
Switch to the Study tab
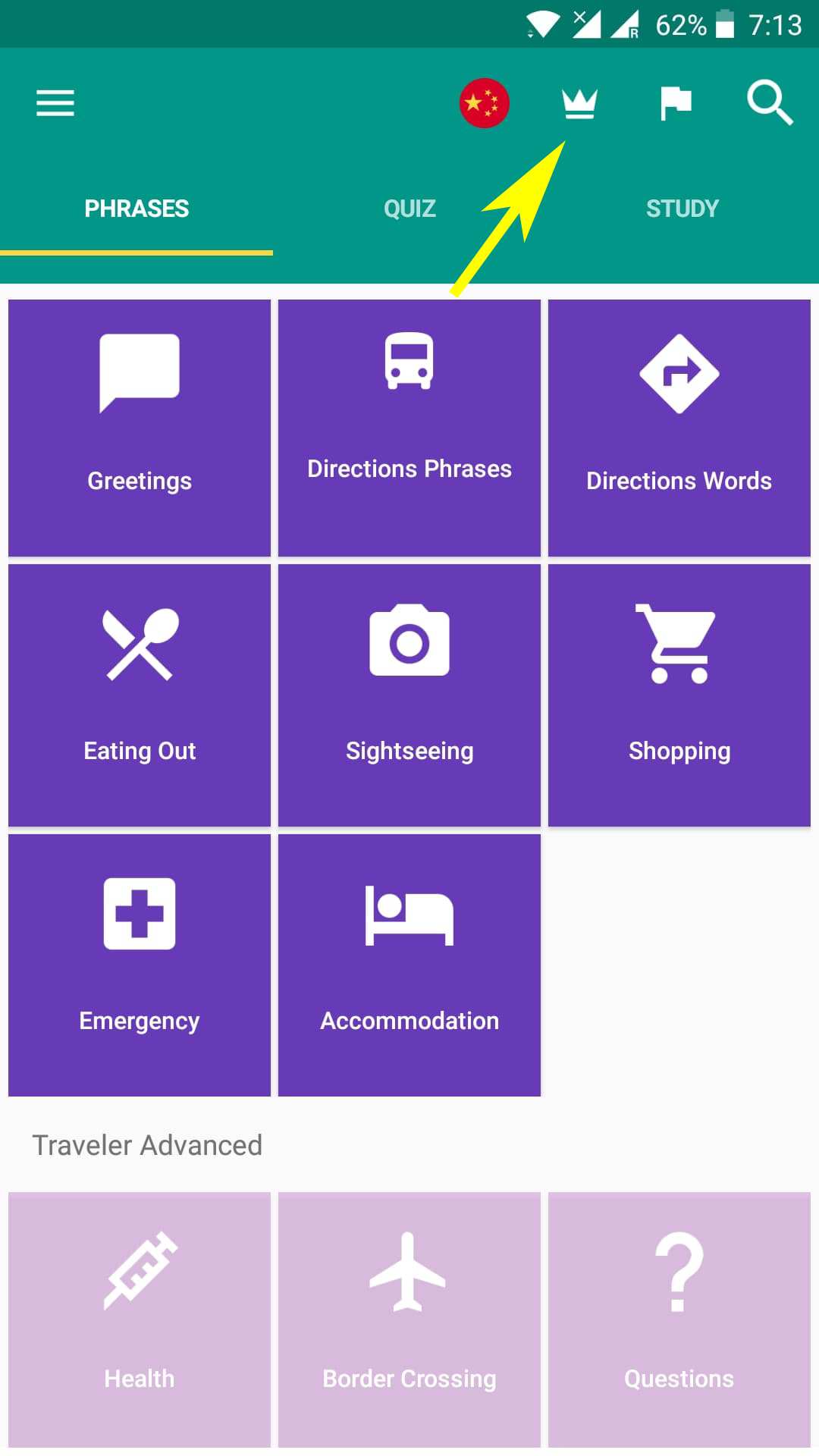(682, 209)
